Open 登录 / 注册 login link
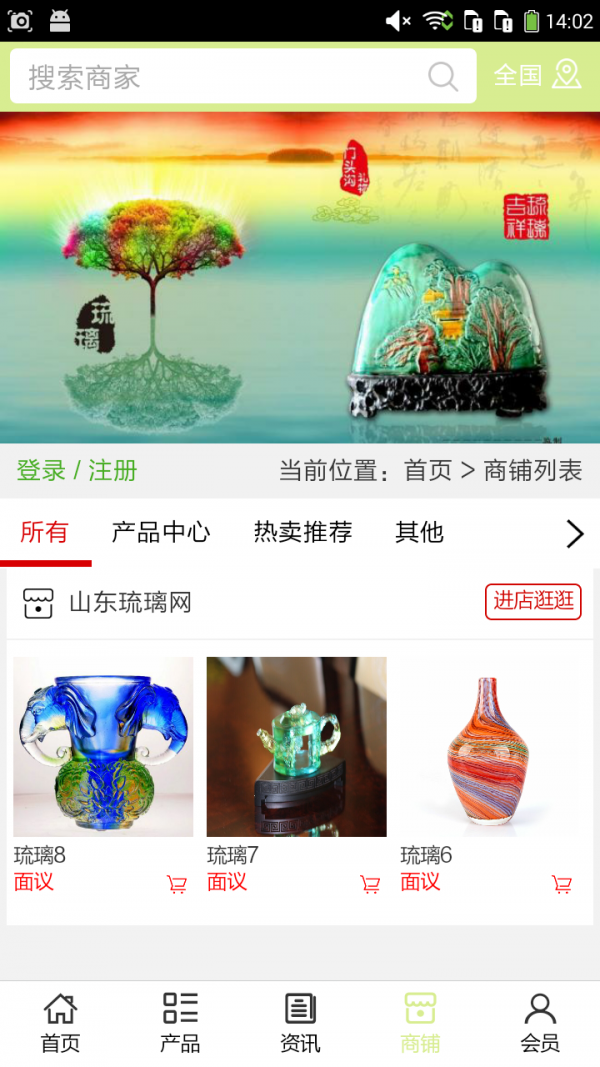This screenshot has height=1067, width=600. click(x=77, y=471)
